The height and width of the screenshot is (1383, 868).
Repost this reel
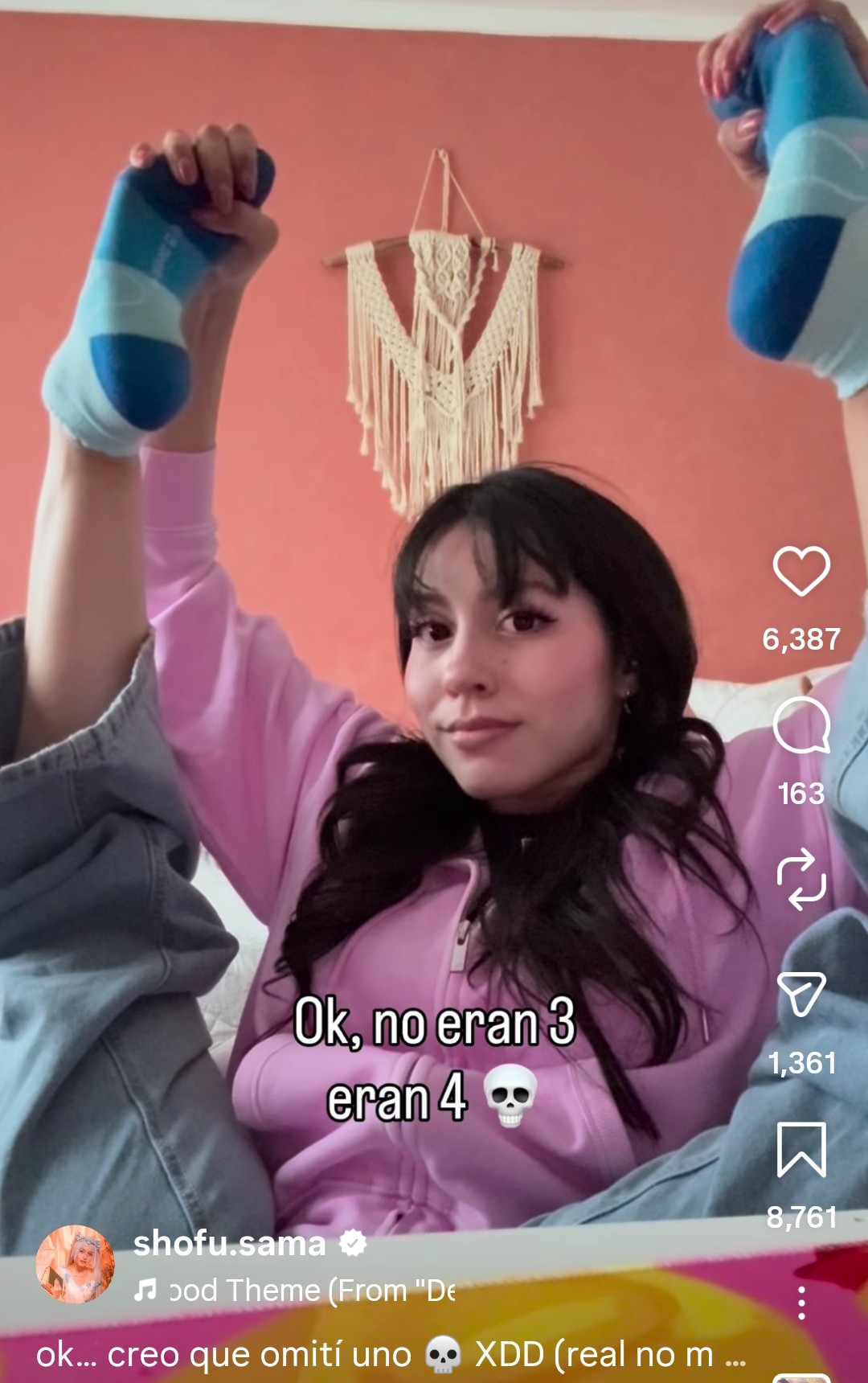pos(801,879)
